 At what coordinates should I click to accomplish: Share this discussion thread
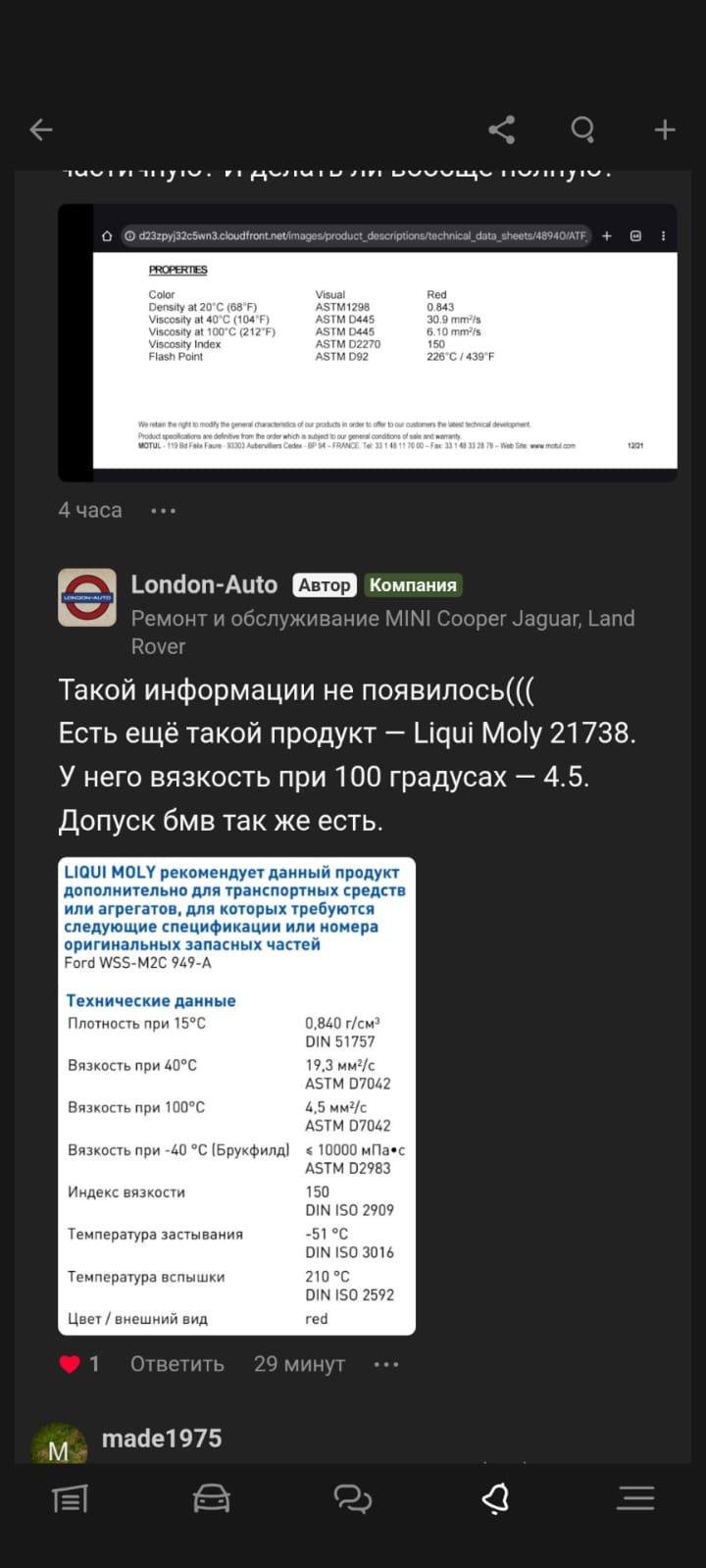click(x=502, y=129)
